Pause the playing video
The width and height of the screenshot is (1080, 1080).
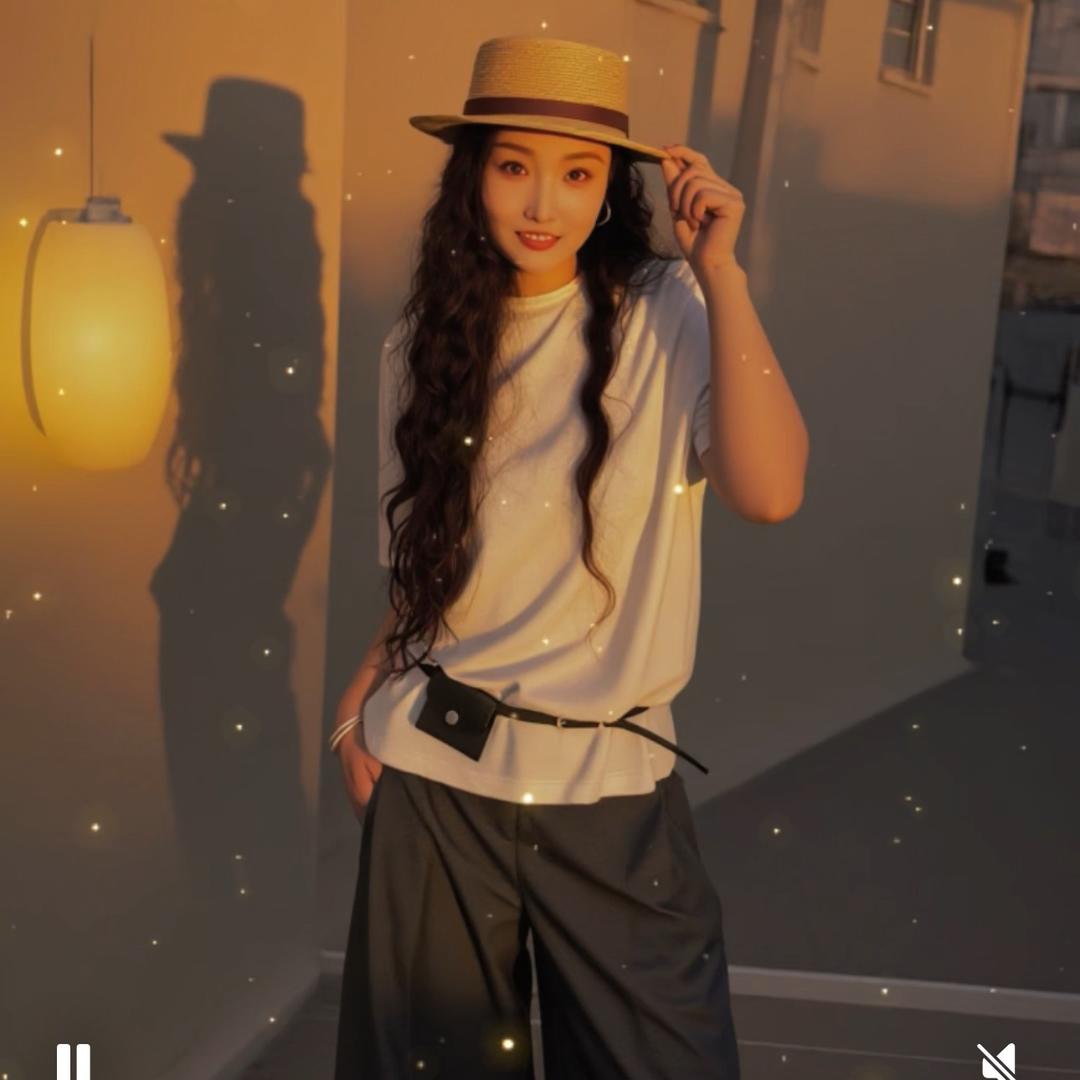pos(73,1062)
